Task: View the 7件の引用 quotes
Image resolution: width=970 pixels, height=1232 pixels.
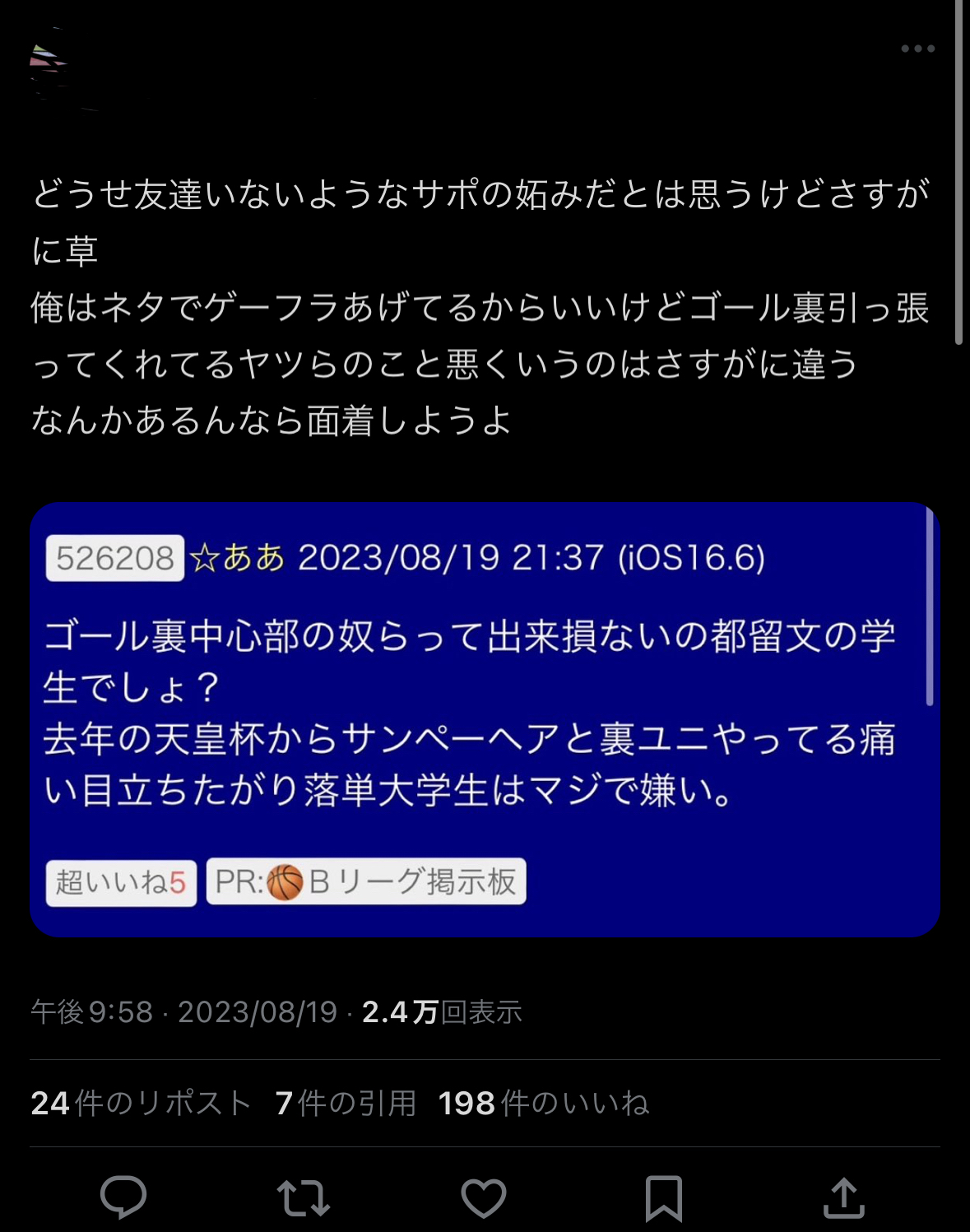Action: pos(346,1103)
